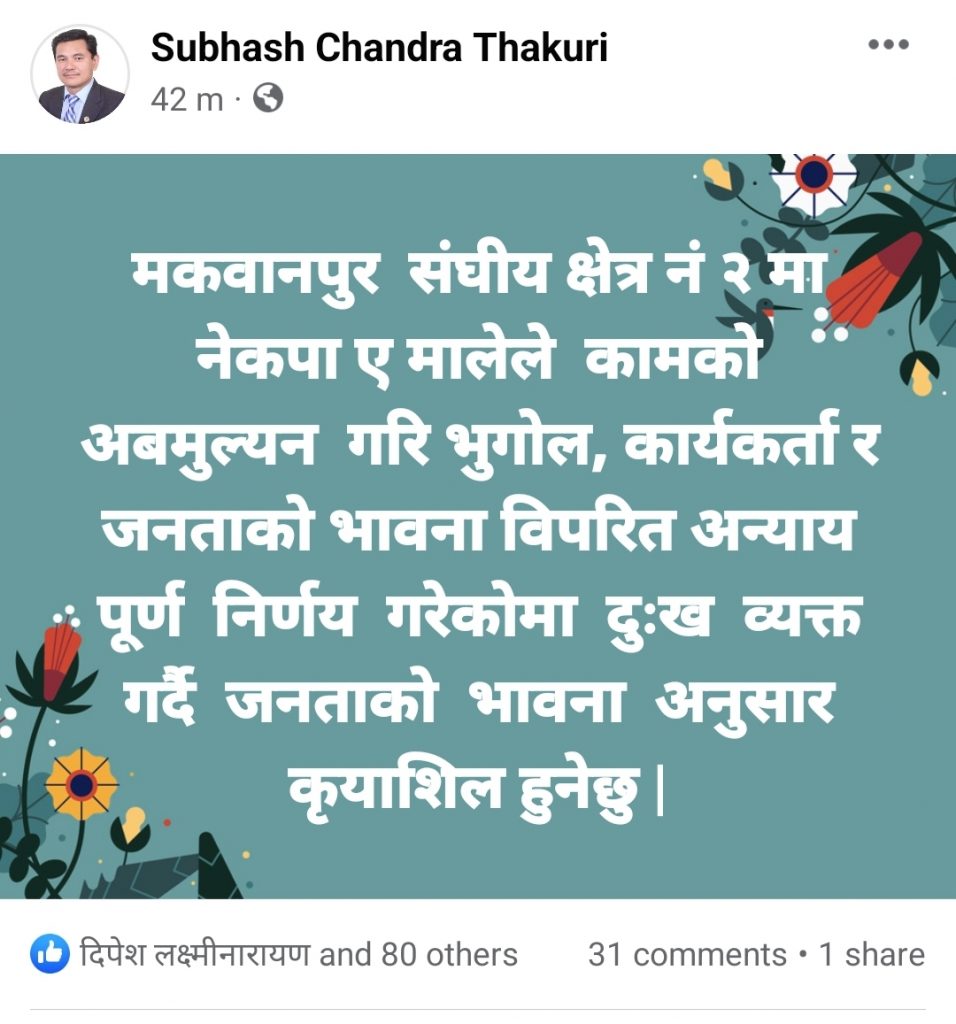The image size is (956, 1024).
Task: Open Subhash Chandra Thakuri's profile name link
Action: (x=379, y=47)
